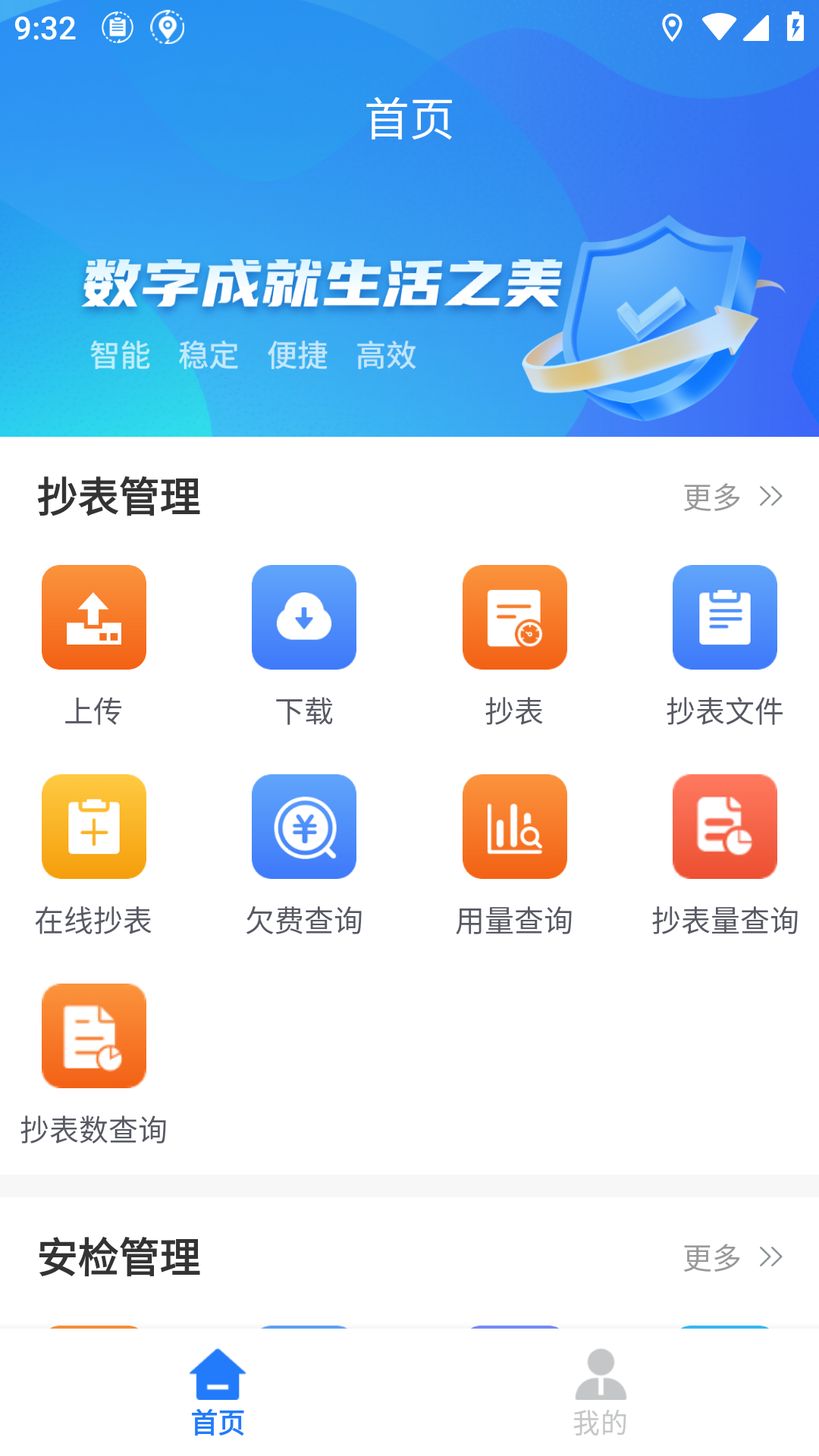Tap the location icon in the status bar
The height and width of the screenshot is (1456, 819).
168,27
